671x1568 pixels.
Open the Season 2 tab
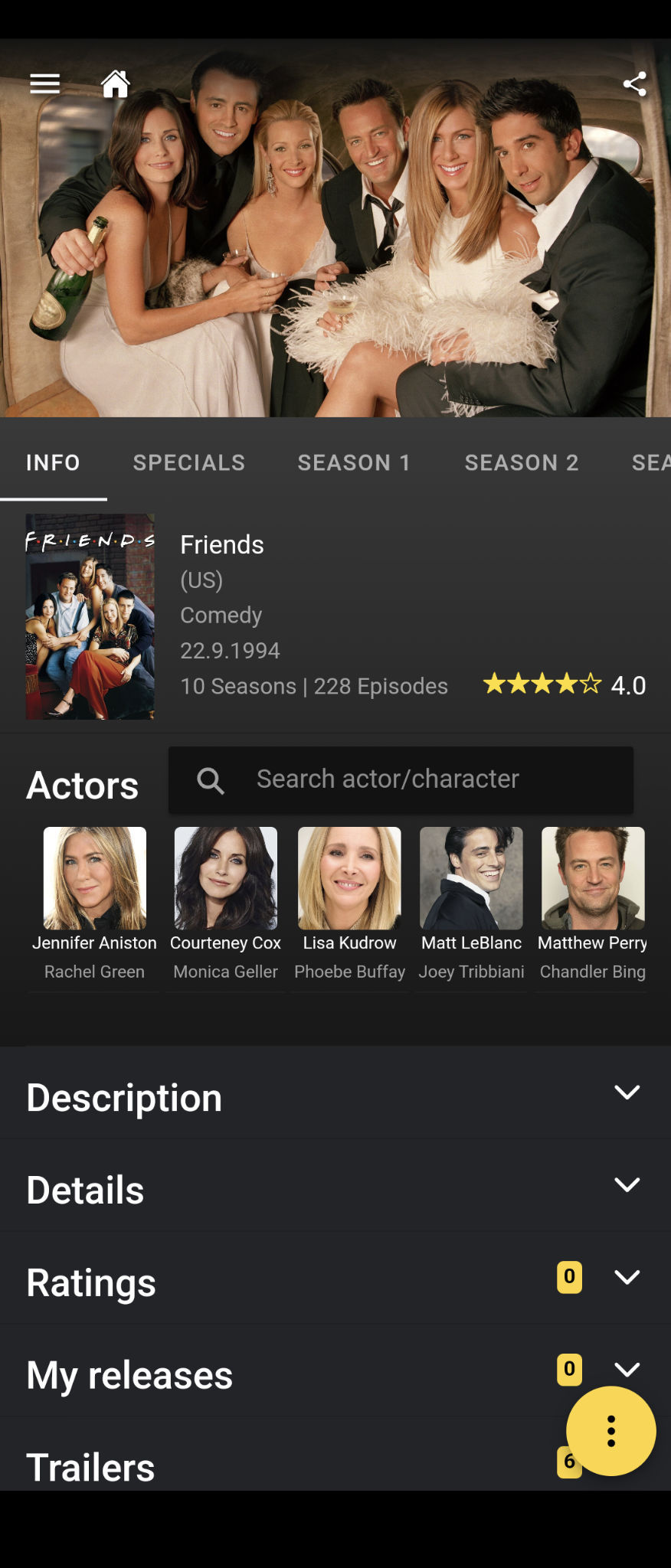(522, 462)
